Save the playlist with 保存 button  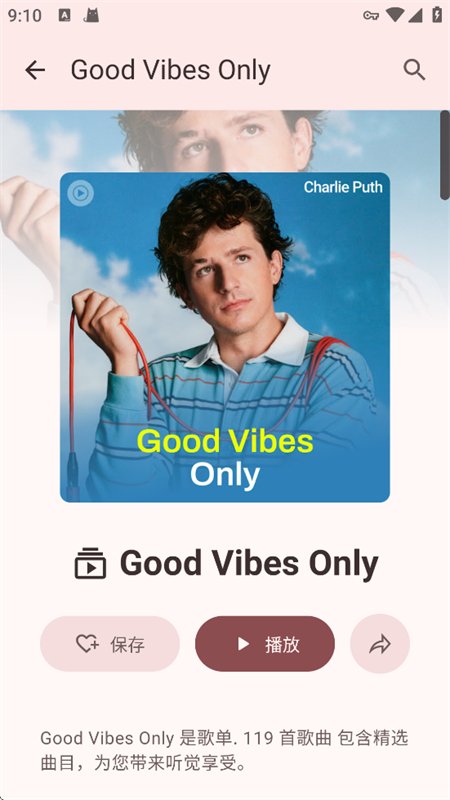click(110, 644)
